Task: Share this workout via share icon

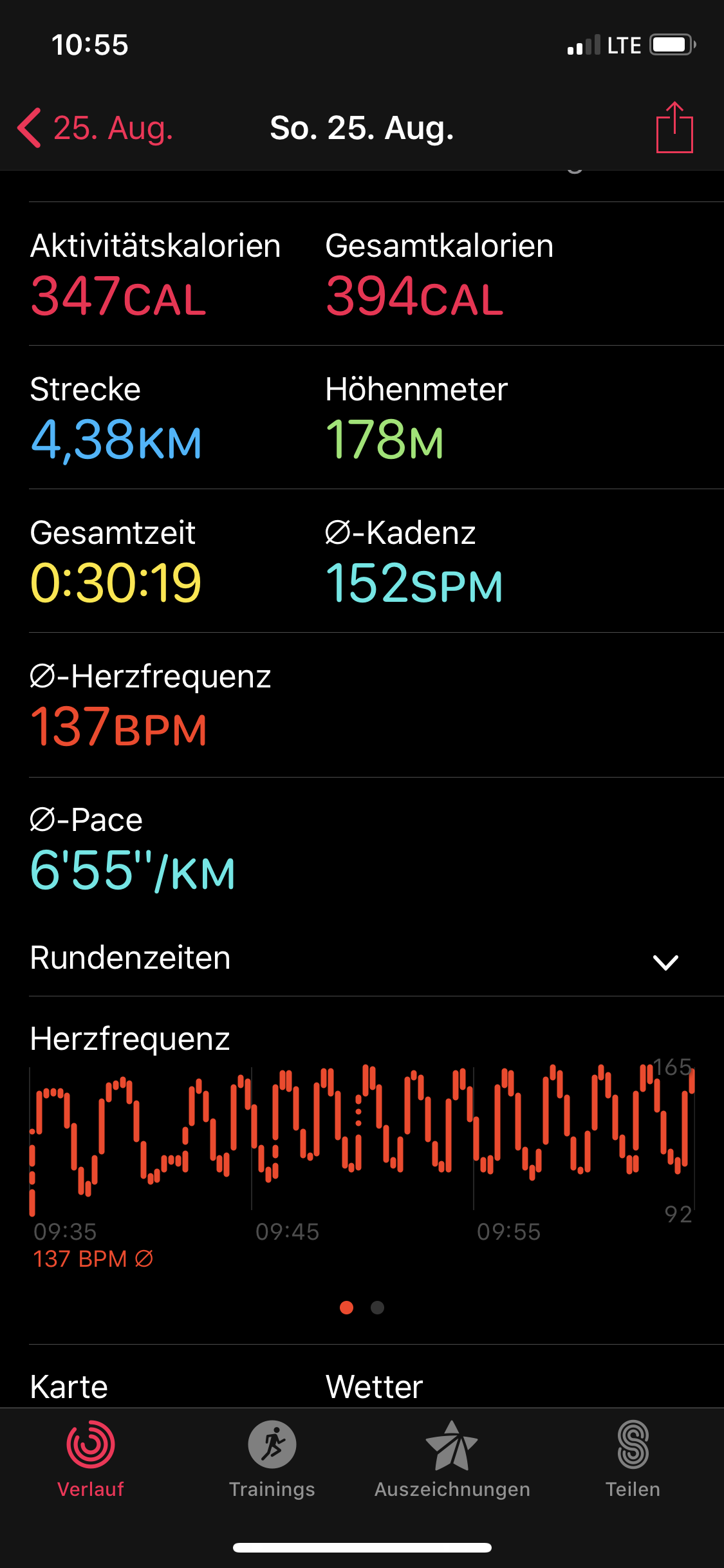Action: tap(674, 128)
